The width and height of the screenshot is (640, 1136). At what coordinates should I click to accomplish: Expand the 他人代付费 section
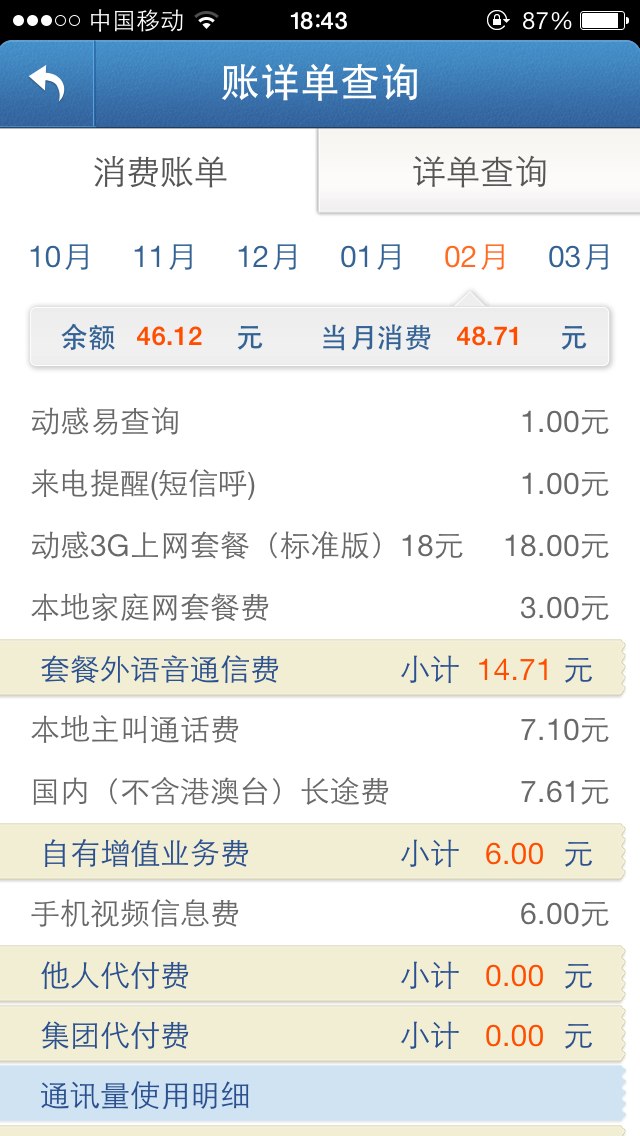coord(312,975)
